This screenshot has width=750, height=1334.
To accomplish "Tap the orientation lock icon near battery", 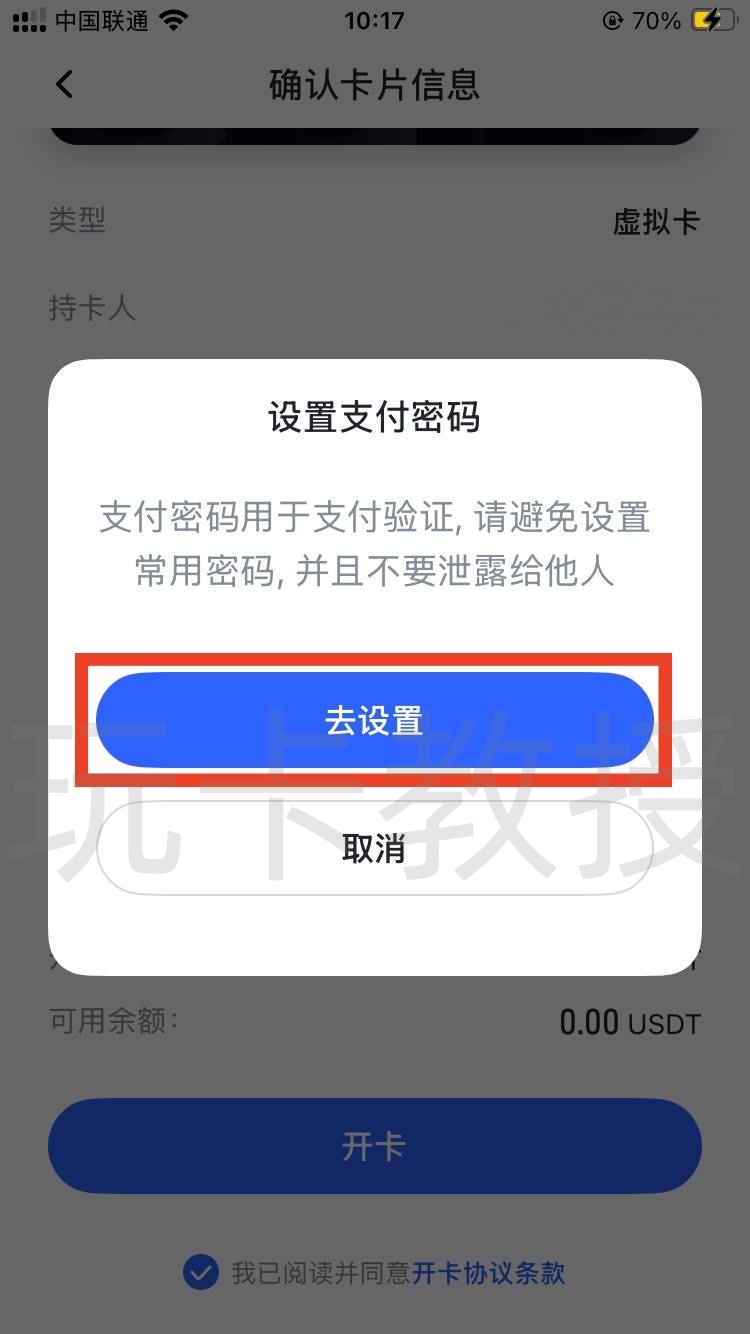I will (612, 19).
